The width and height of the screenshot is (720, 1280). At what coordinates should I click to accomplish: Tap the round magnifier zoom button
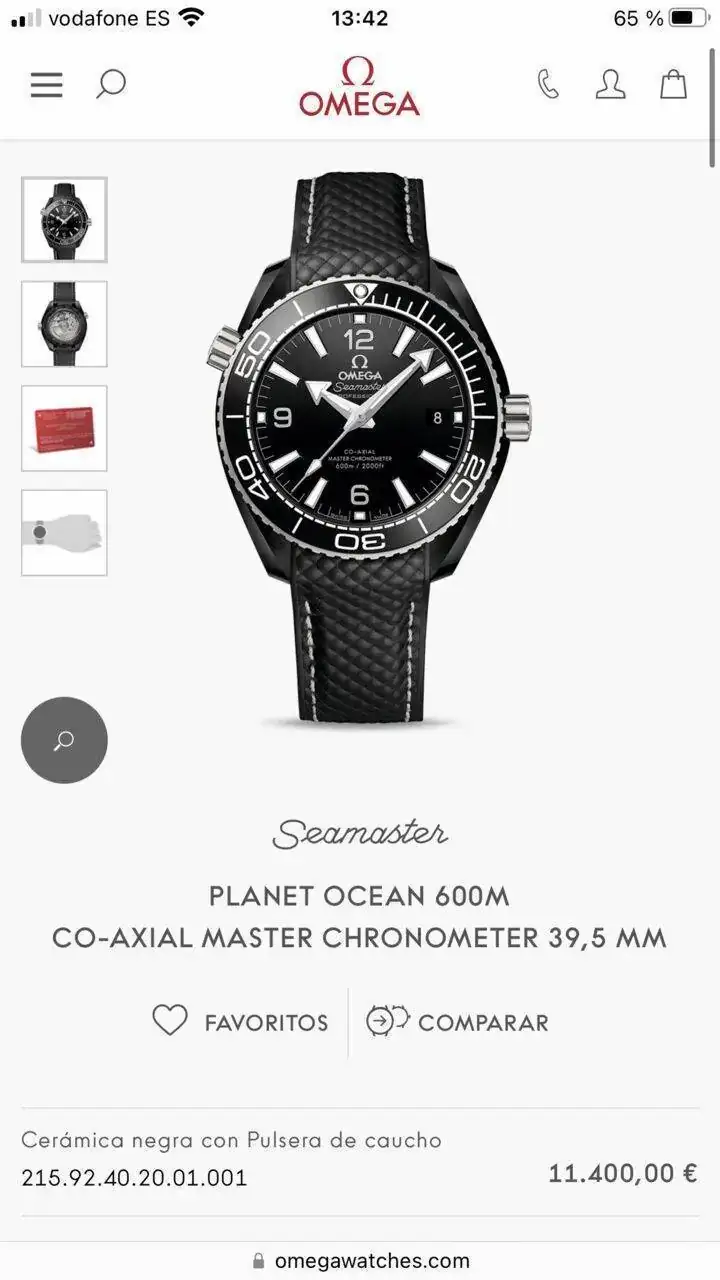tap(64, 740)
